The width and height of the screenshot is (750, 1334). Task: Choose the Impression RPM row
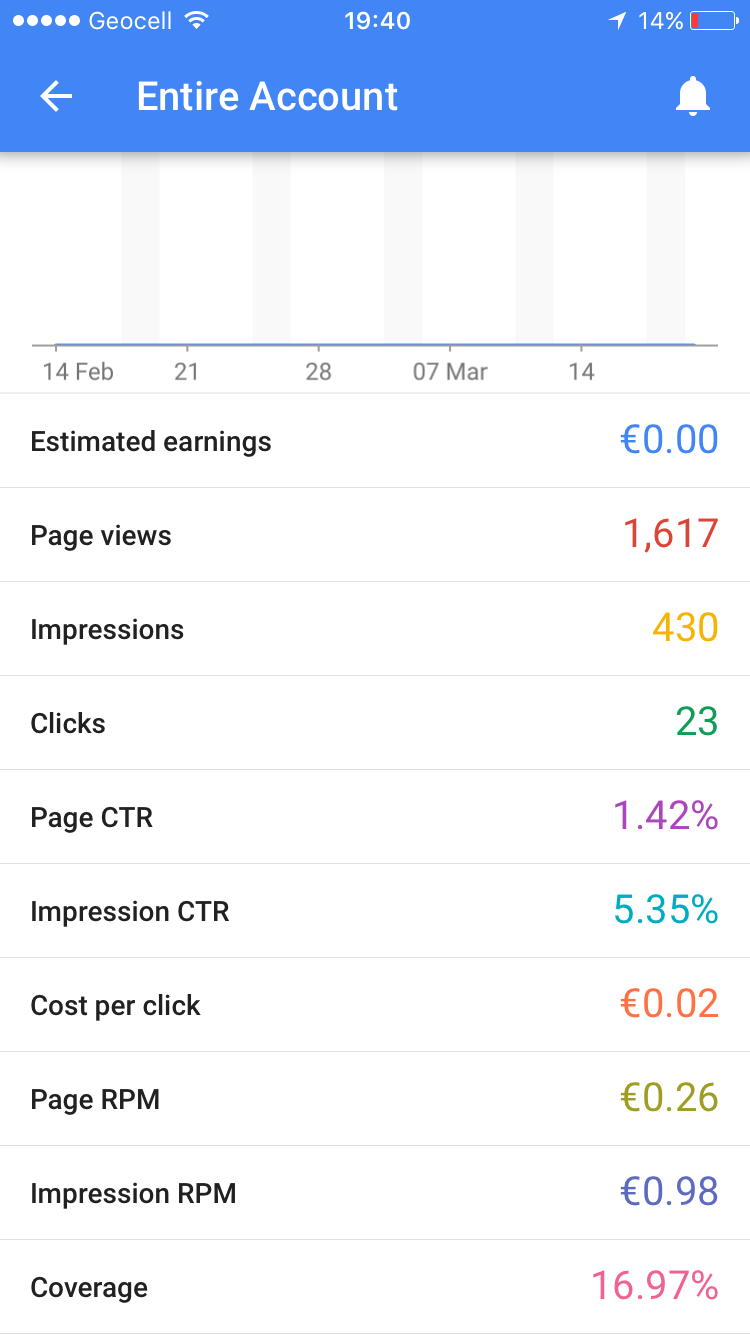click(x=375, y=1193)
